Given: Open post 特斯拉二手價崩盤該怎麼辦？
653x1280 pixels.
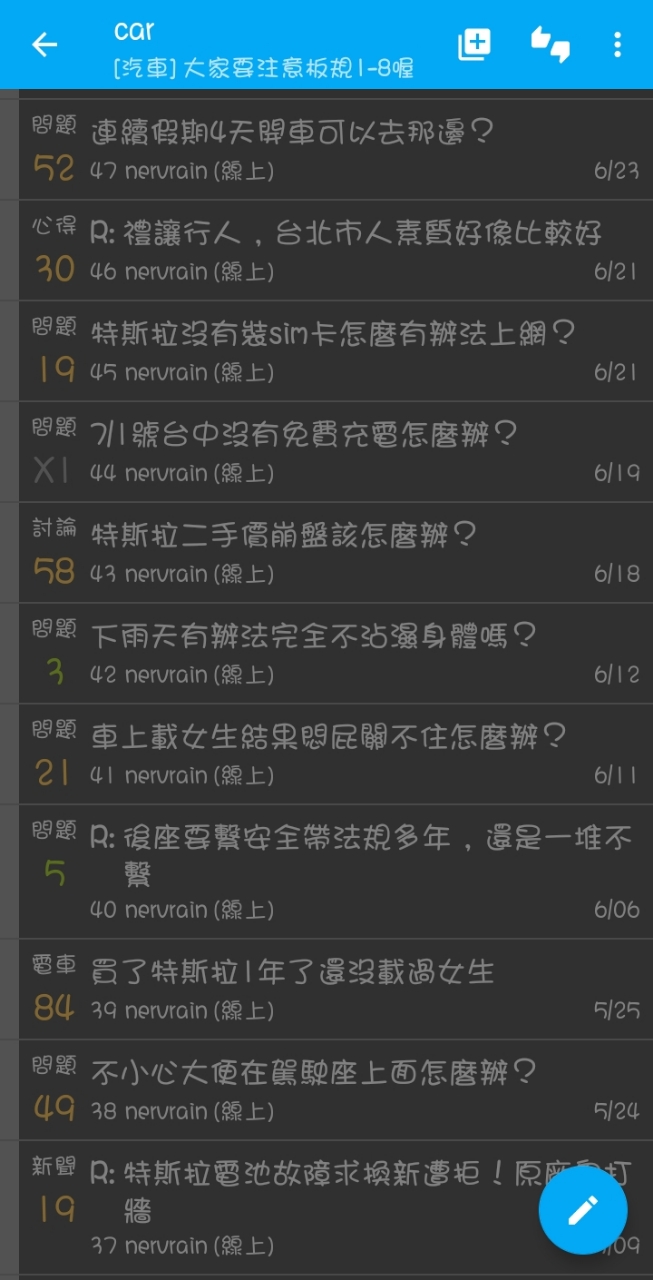Looking at the screenshot, I should tap(336, 553).
